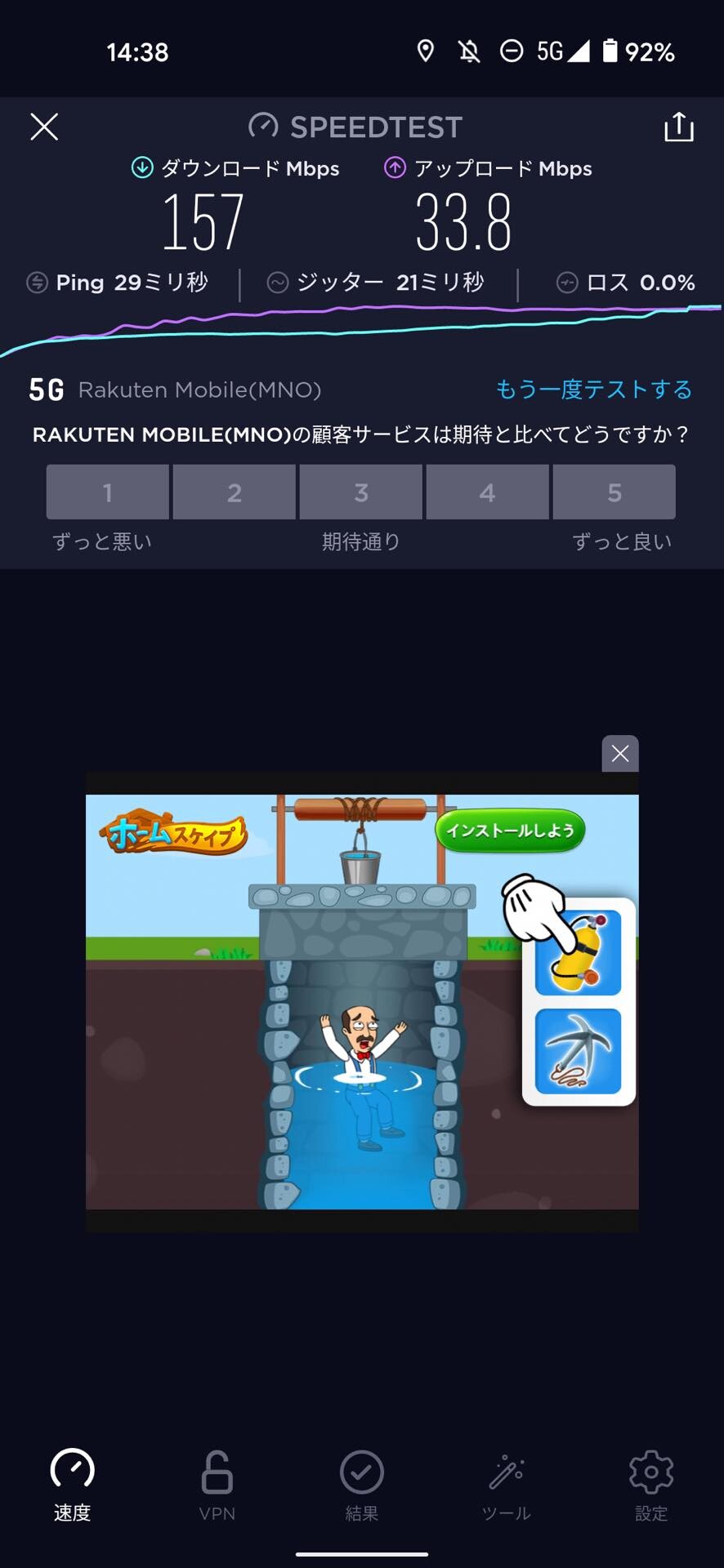Rate customer service as 2
This screenshot has width=724, height=1568.
tap(235, 492)
